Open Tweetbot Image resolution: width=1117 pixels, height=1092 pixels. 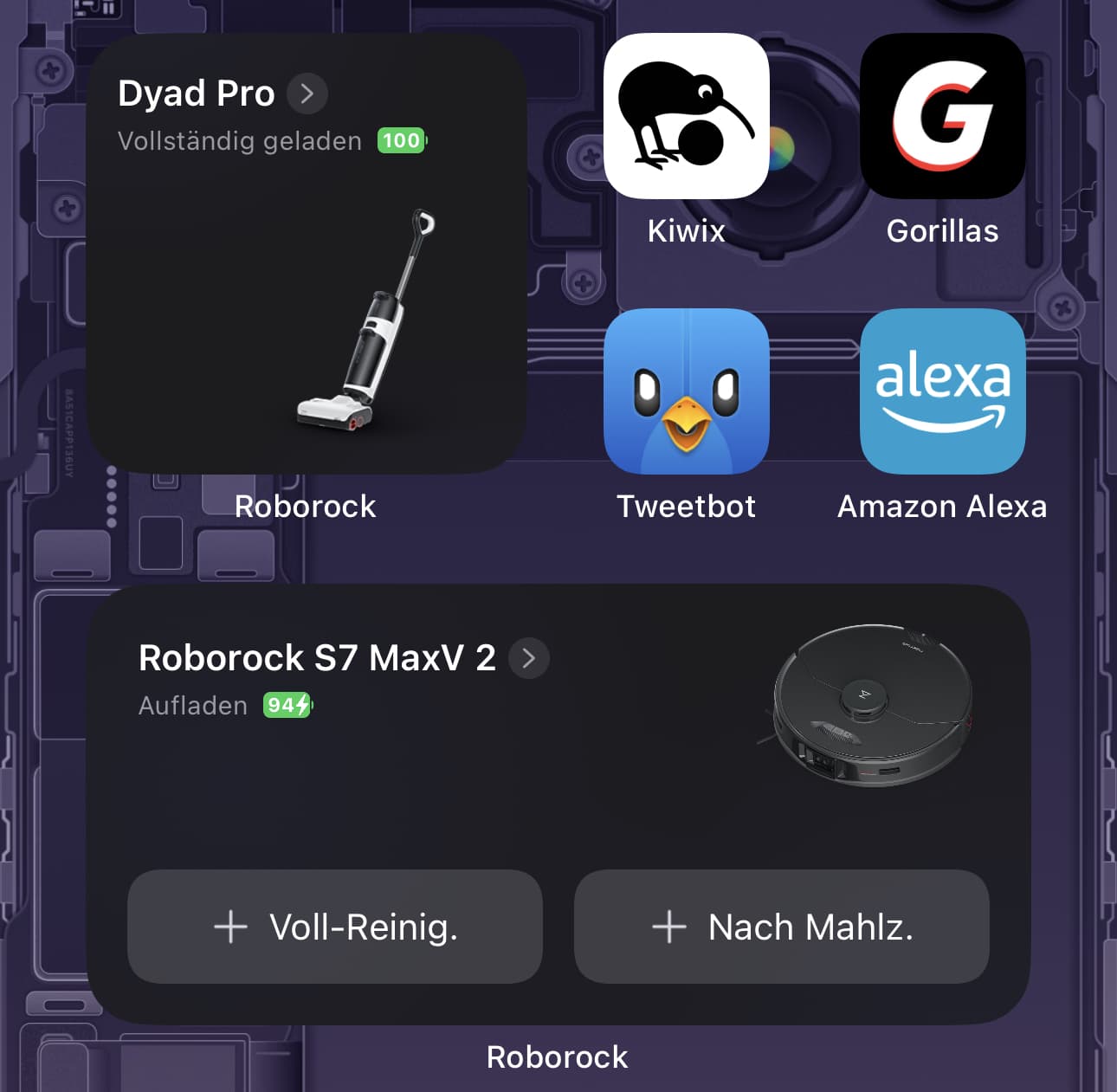686,391
